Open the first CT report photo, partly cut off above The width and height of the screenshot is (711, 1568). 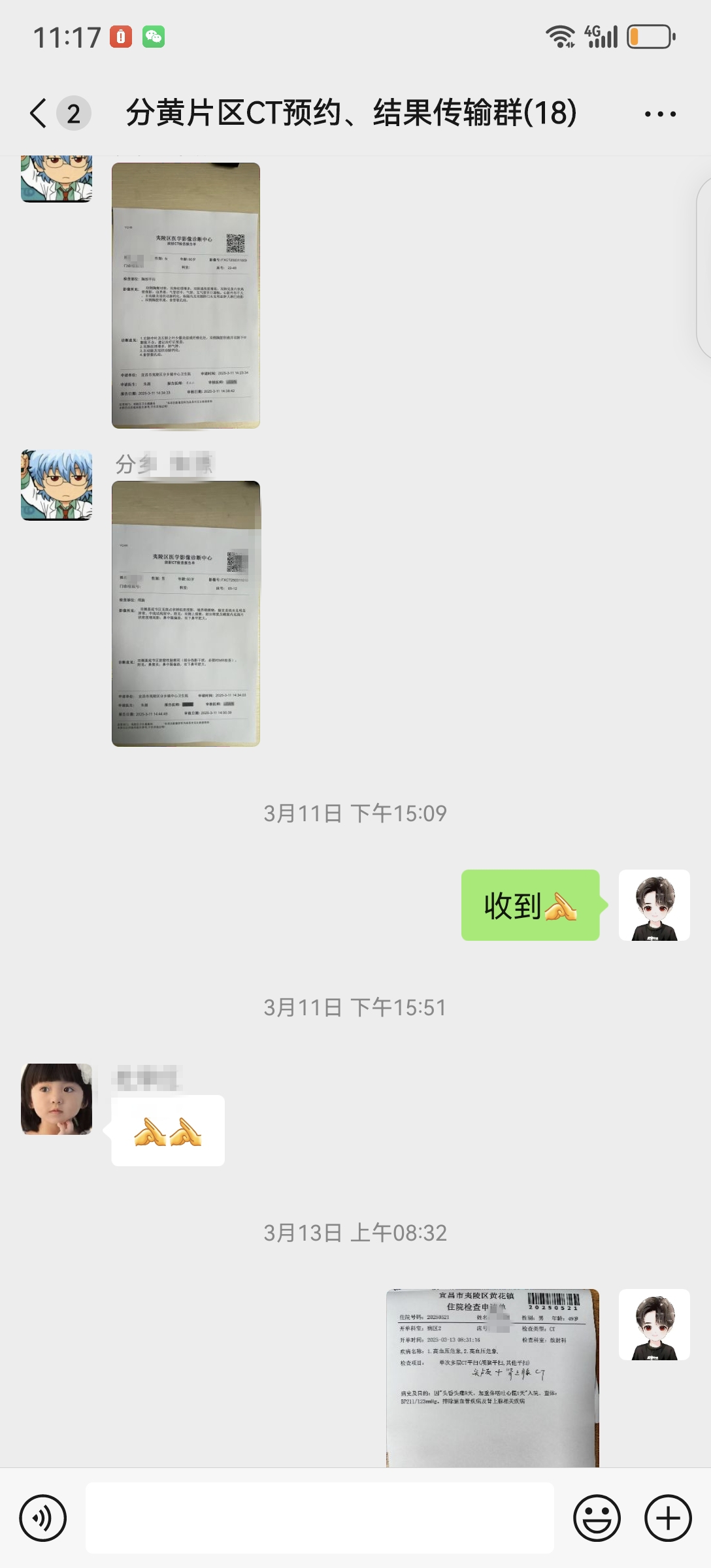(x=186, y=295)
